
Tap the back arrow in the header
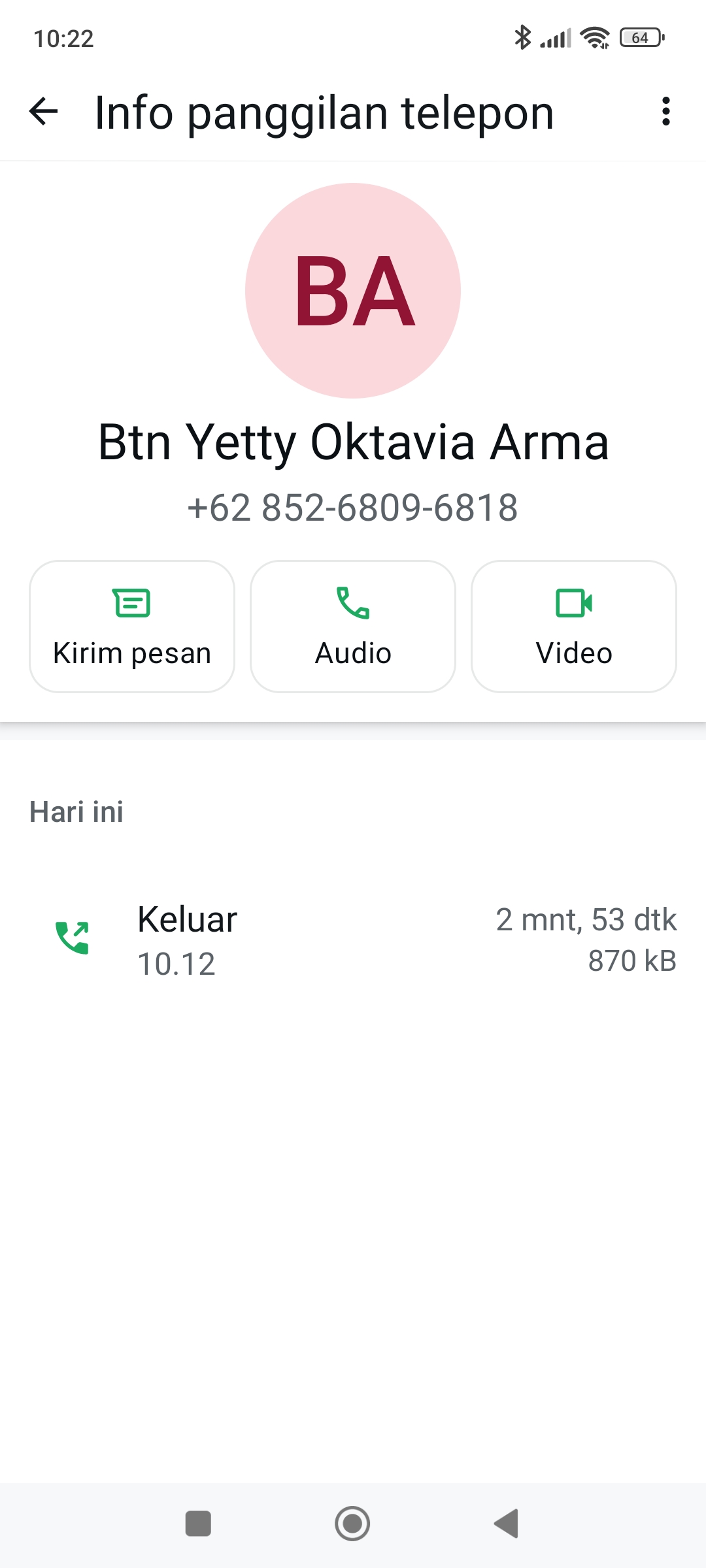(x=43, y=111)
